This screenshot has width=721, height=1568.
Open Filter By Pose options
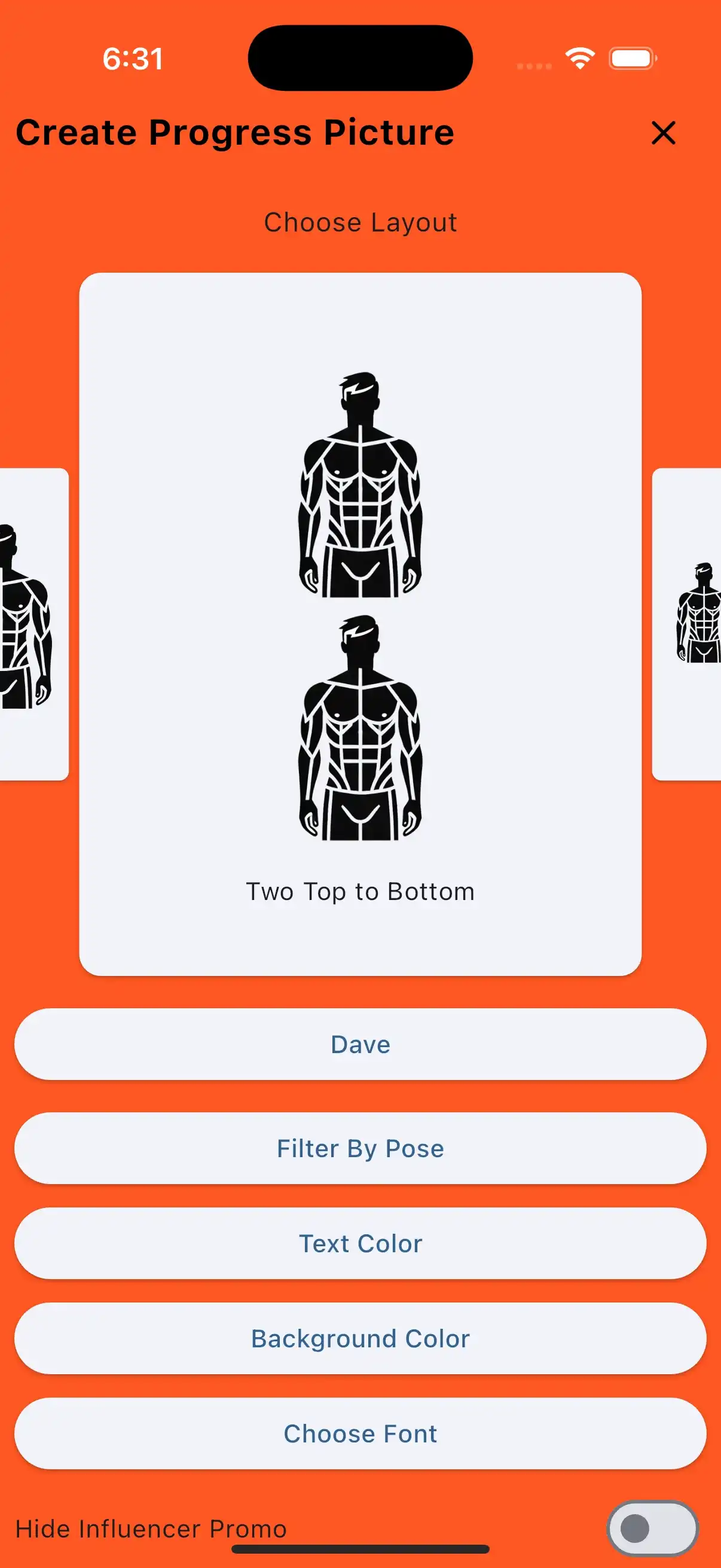coord(360,1149)
